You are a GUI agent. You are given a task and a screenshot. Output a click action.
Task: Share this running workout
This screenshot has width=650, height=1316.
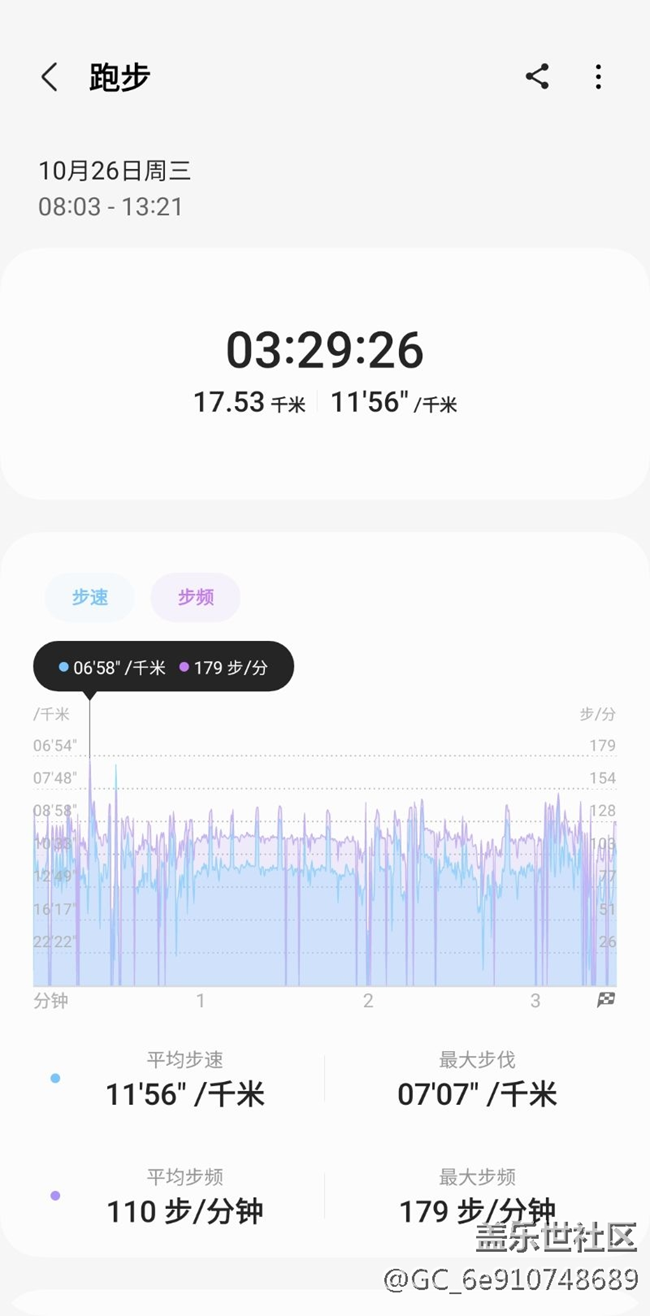click(x=537, y=77)
